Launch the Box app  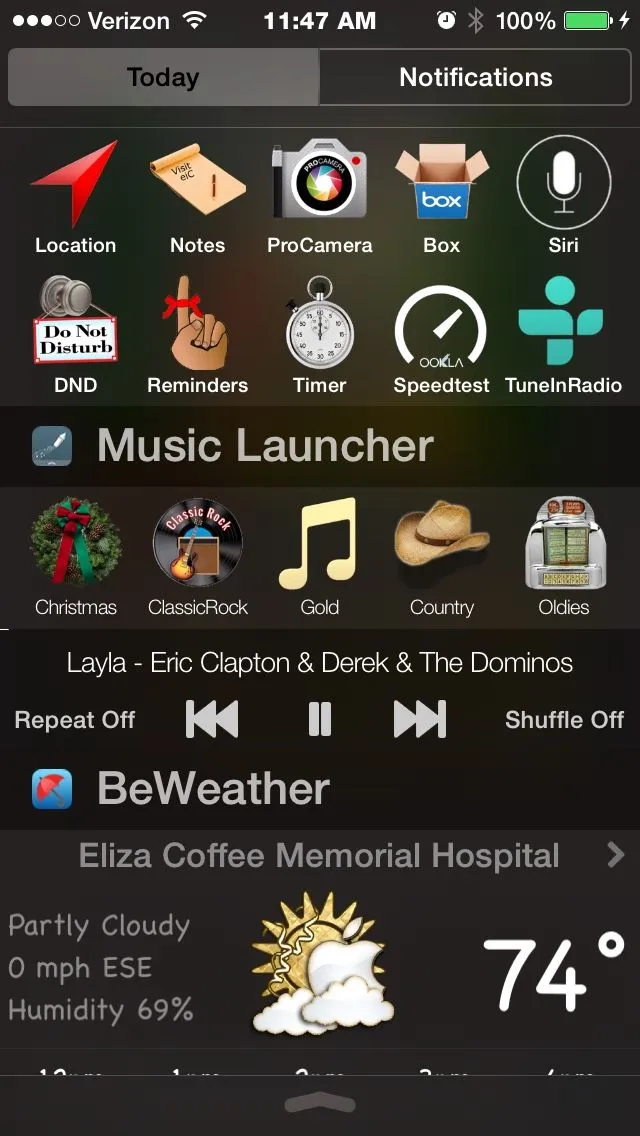coord(441,195)
